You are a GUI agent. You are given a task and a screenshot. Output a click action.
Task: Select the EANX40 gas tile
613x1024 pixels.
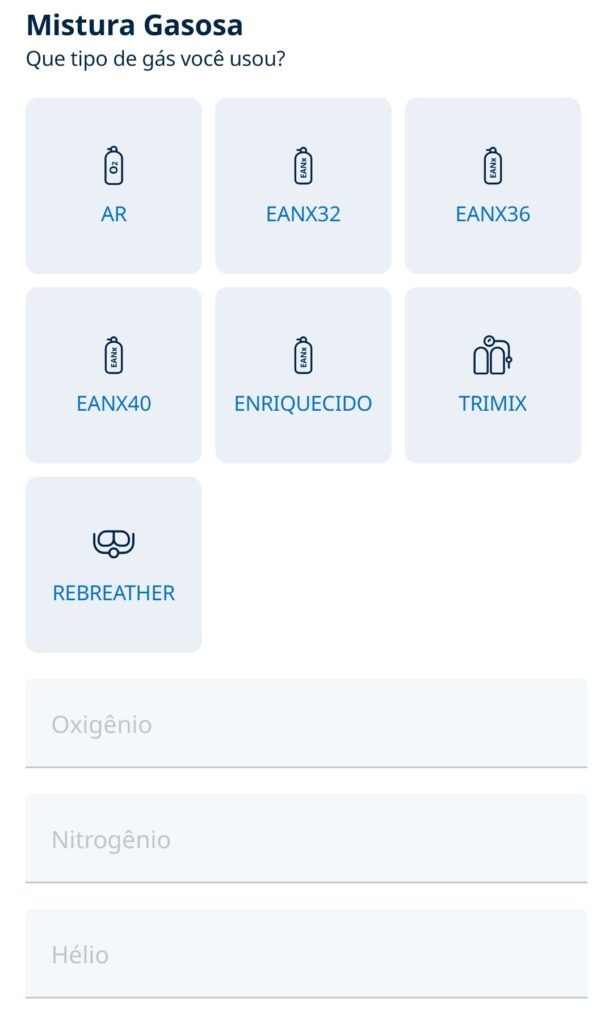pyautogui.click(x=113, y=375)
